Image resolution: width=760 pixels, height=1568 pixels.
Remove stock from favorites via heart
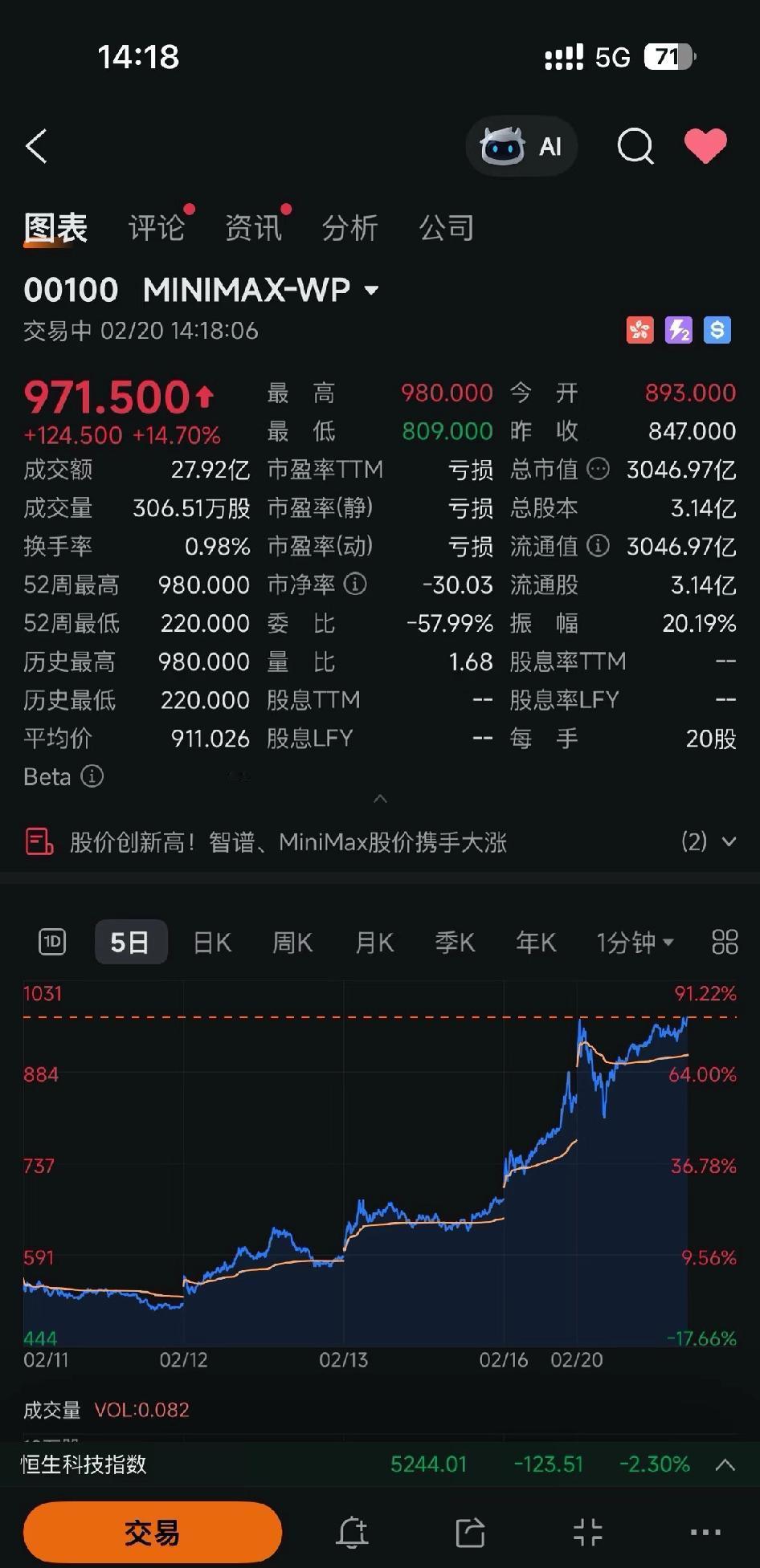pyautogui.click(x=705, y=146)
